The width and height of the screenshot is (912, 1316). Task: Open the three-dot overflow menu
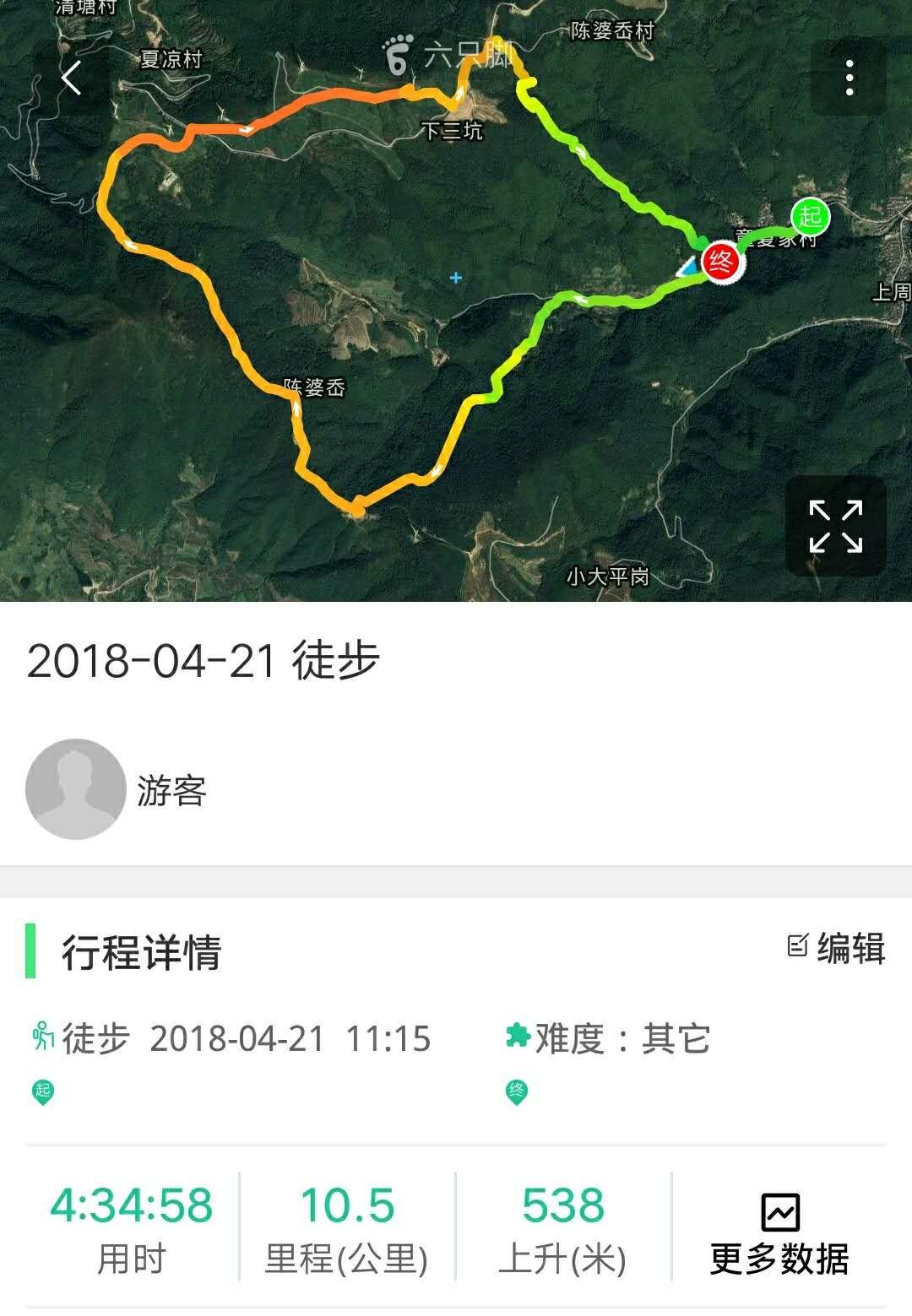[x=849, y=79]
